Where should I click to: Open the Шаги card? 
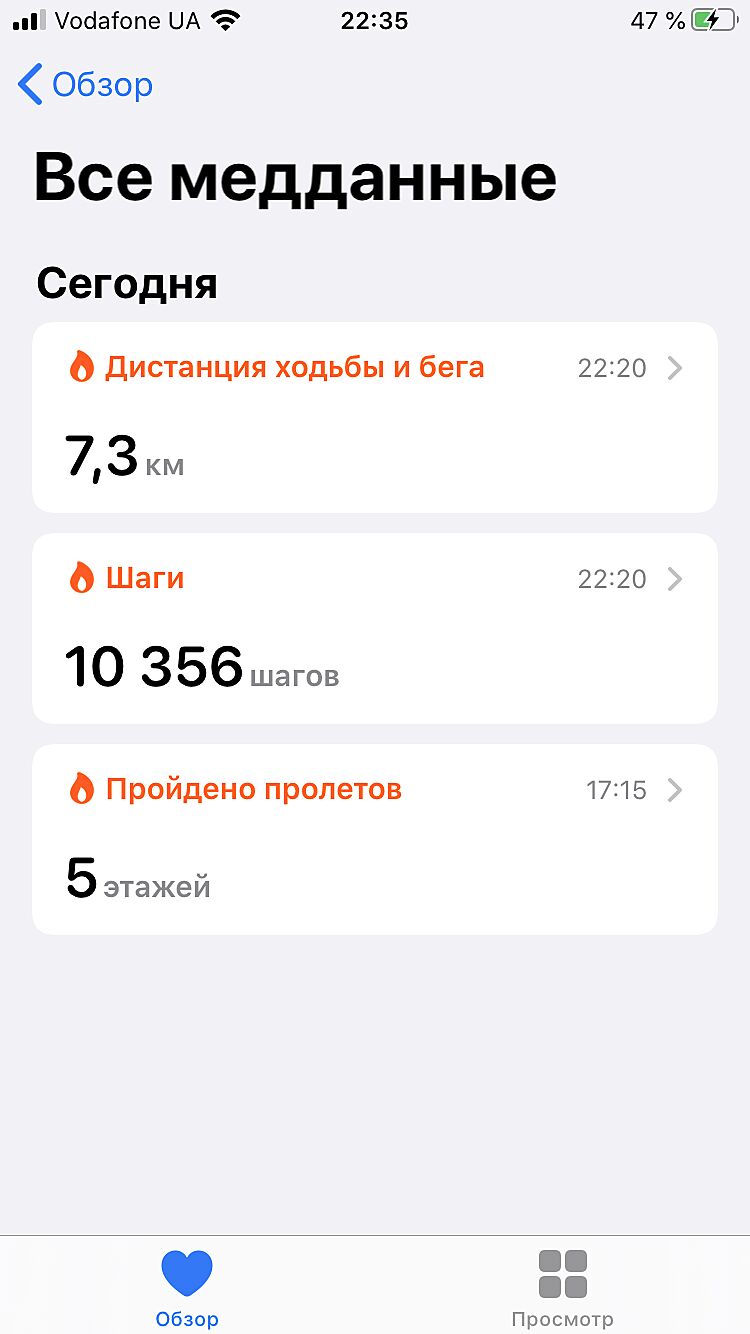[374, 628]
